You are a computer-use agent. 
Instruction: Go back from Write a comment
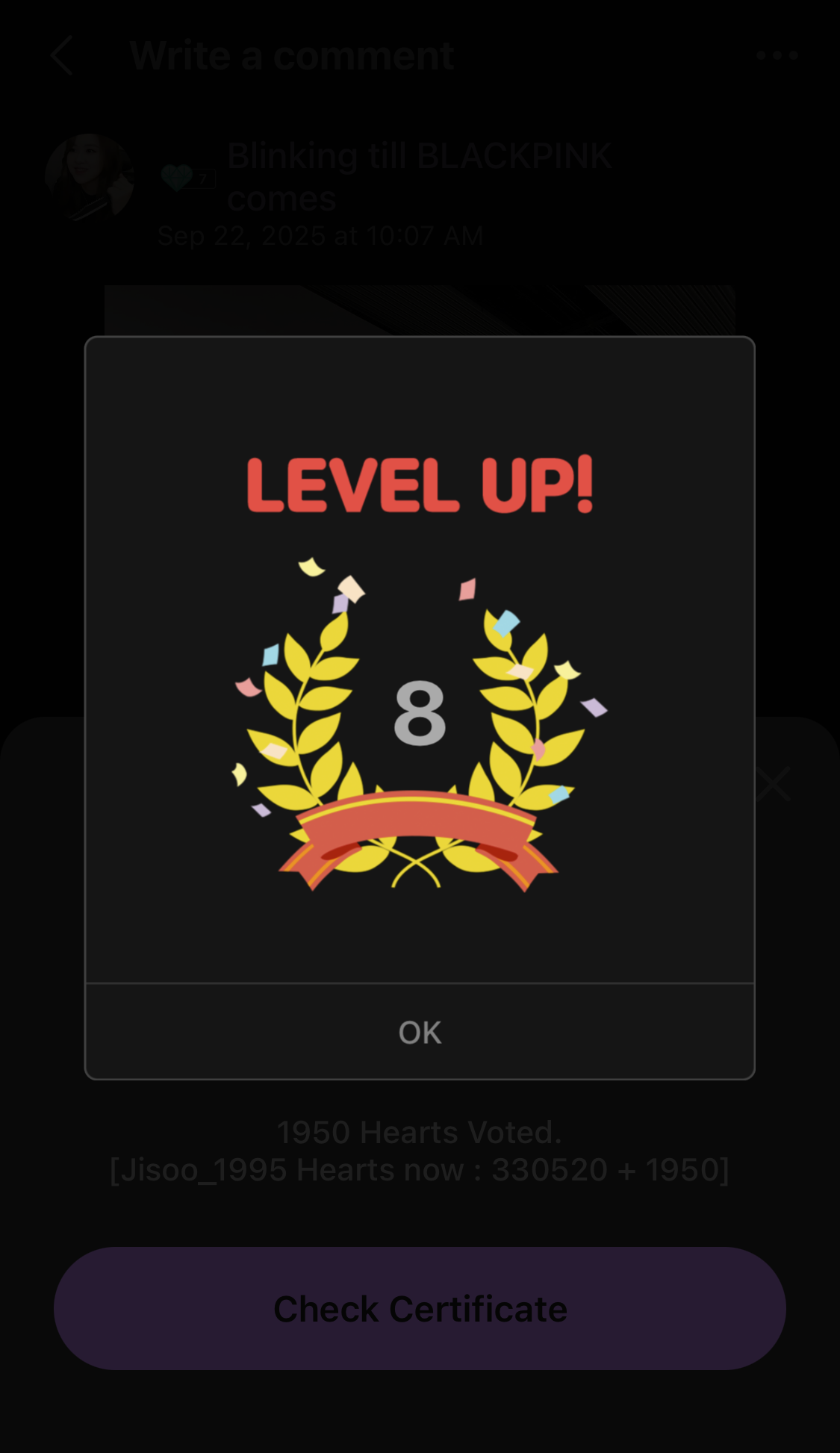point(63,56)
